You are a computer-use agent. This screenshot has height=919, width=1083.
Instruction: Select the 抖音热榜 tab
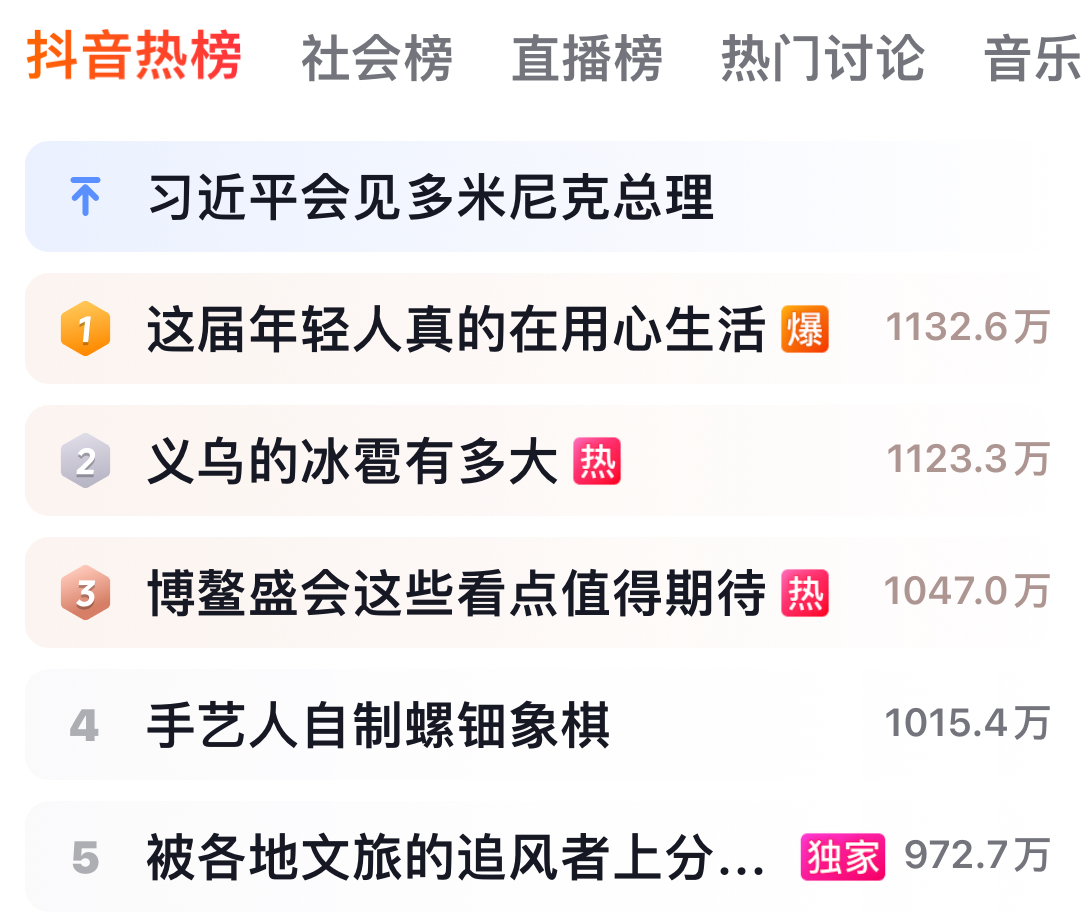[134, 57]
